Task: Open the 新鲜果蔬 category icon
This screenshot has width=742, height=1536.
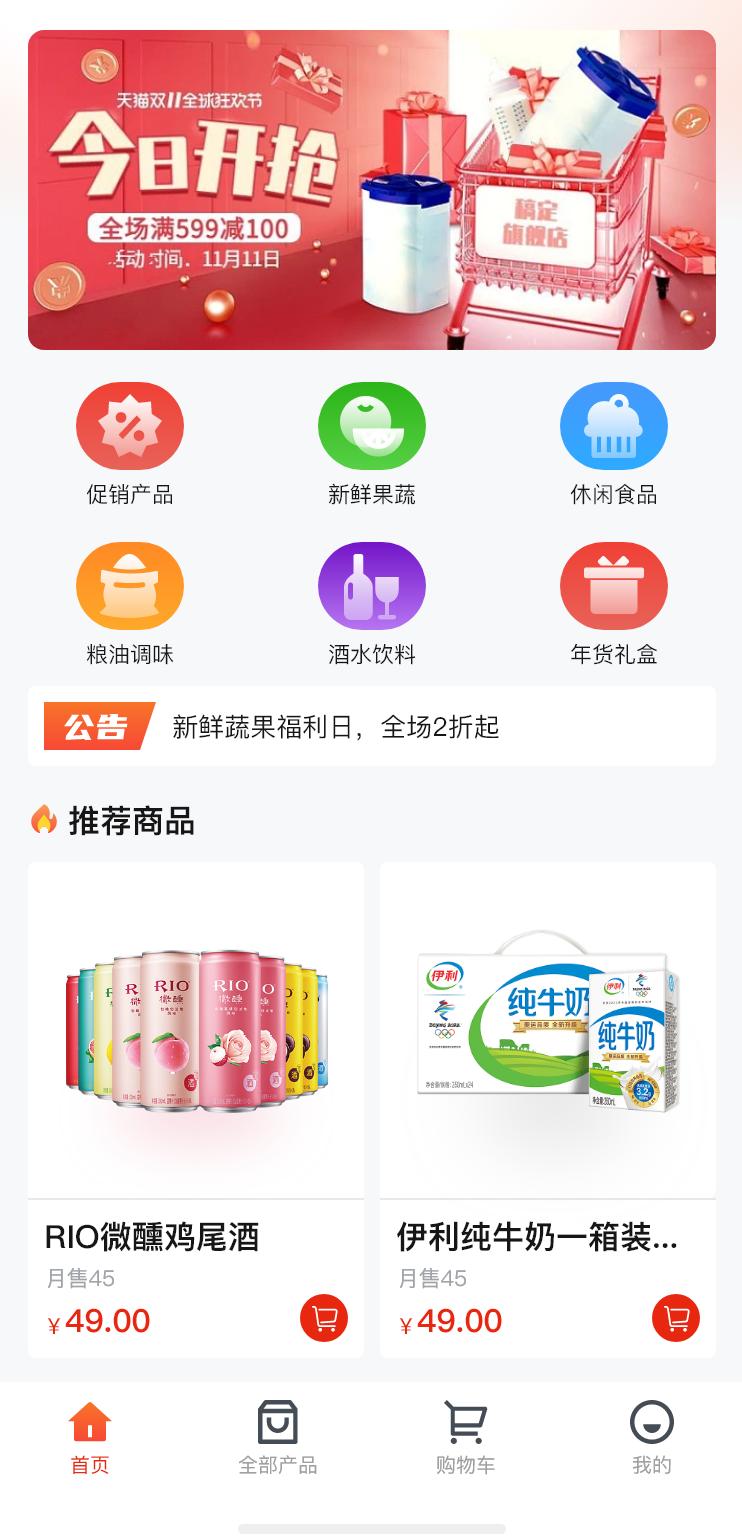Action: 371,425
